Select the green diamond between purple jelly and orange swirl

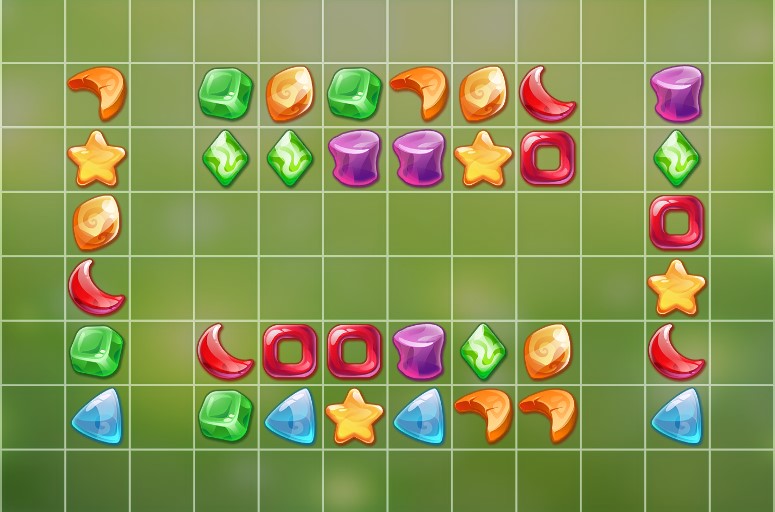(x=483, y=351)
